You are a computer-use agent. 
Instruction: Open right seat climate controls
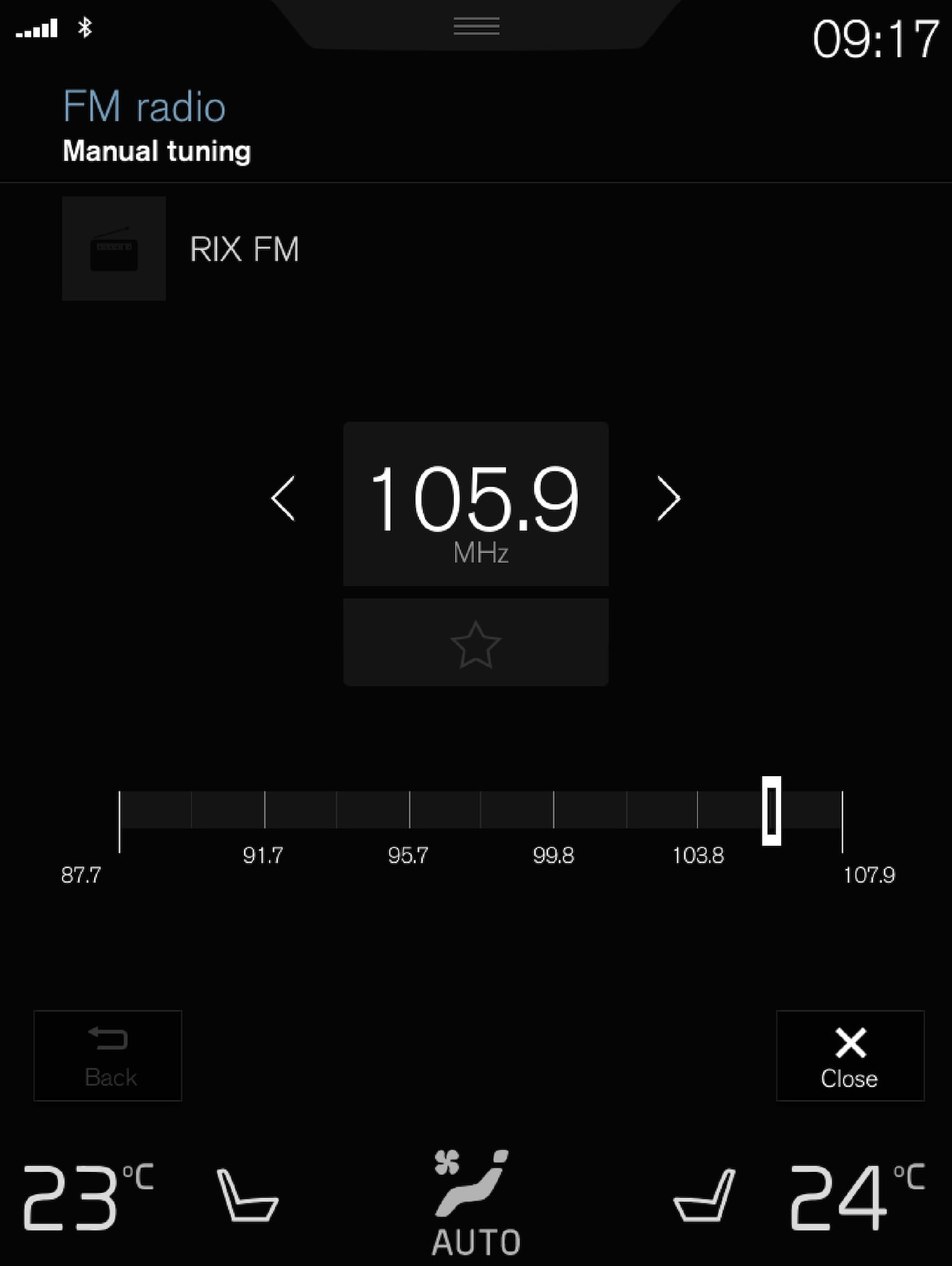click(705, 1196)
